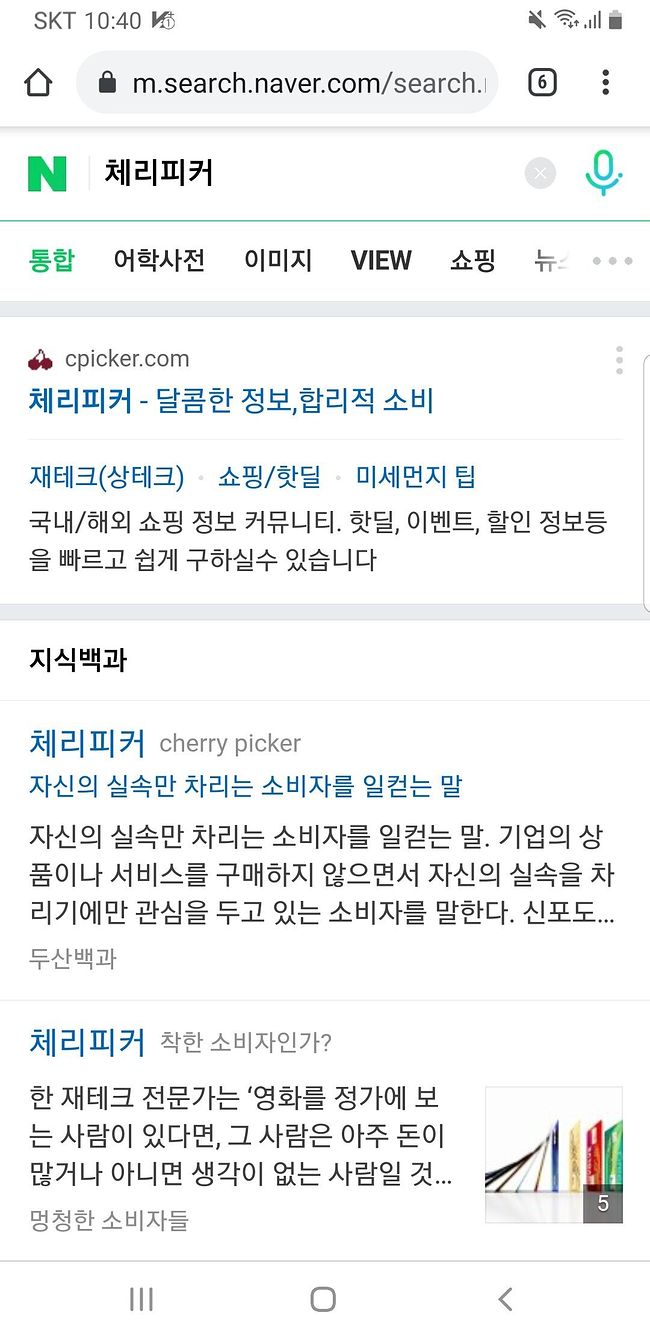Go back using the system back button
Image resolution: width=650 pixels, height=1336 pixels.
[505, 1299]
